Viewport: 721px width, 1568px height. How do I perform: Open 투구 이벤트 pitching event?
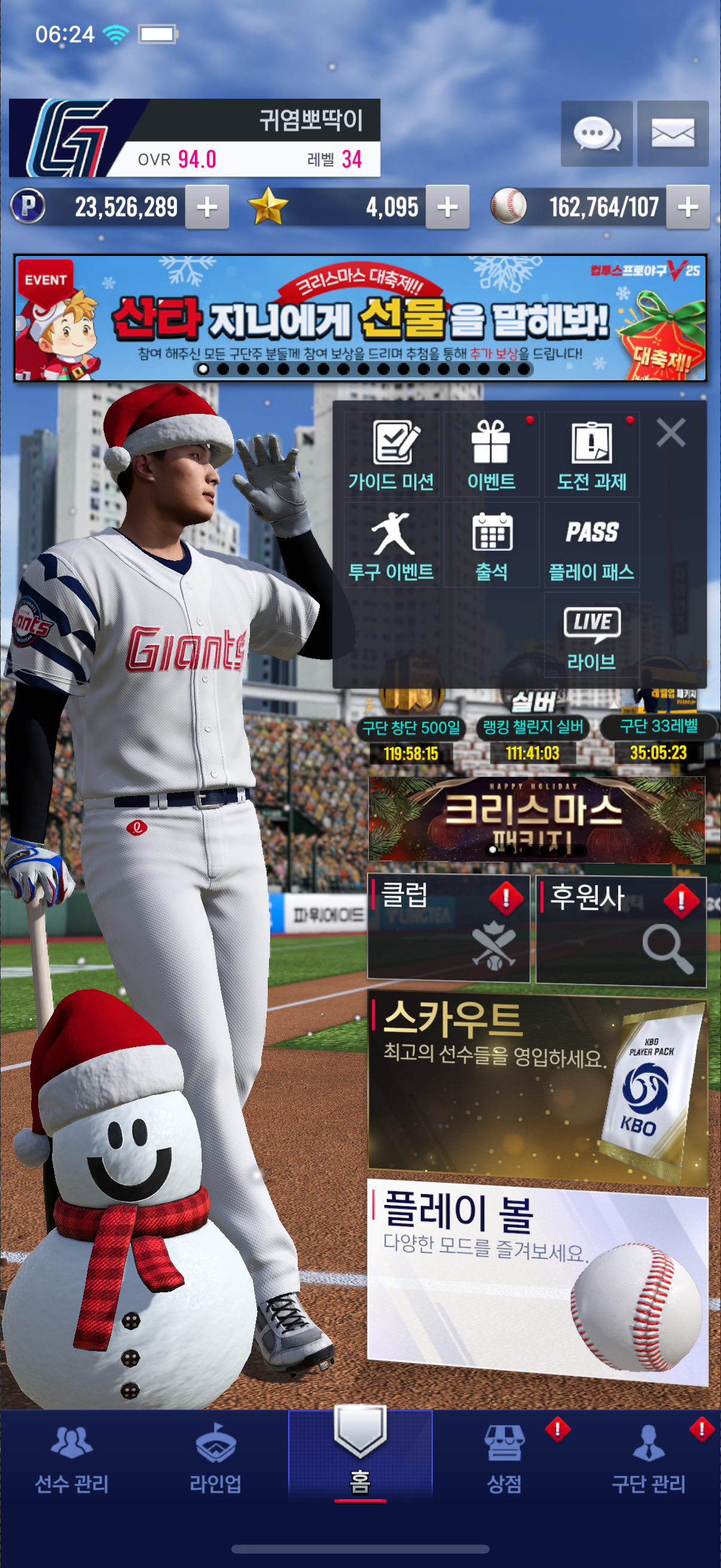point(391,545)
